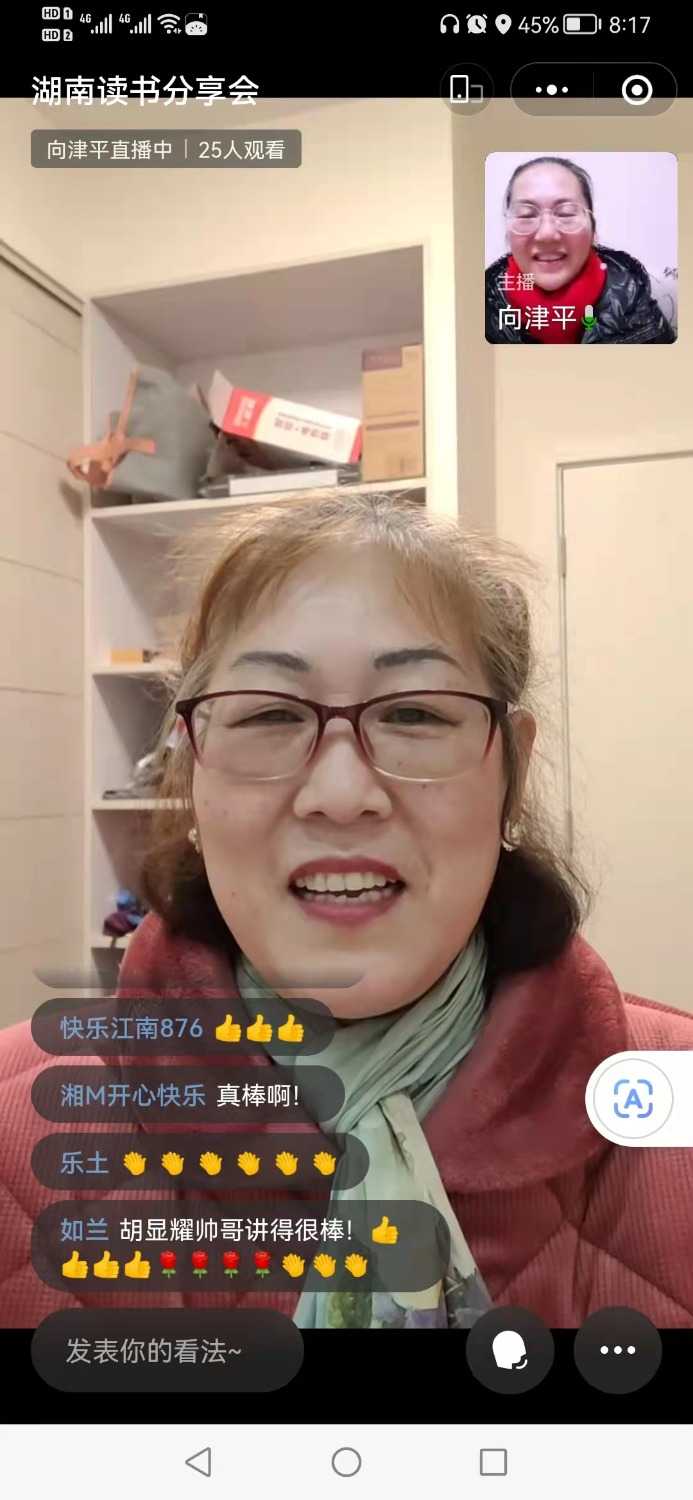This screenshot has height=1500, width=693.
Task: Close the mini program via target icon
Action: [636, 90]
